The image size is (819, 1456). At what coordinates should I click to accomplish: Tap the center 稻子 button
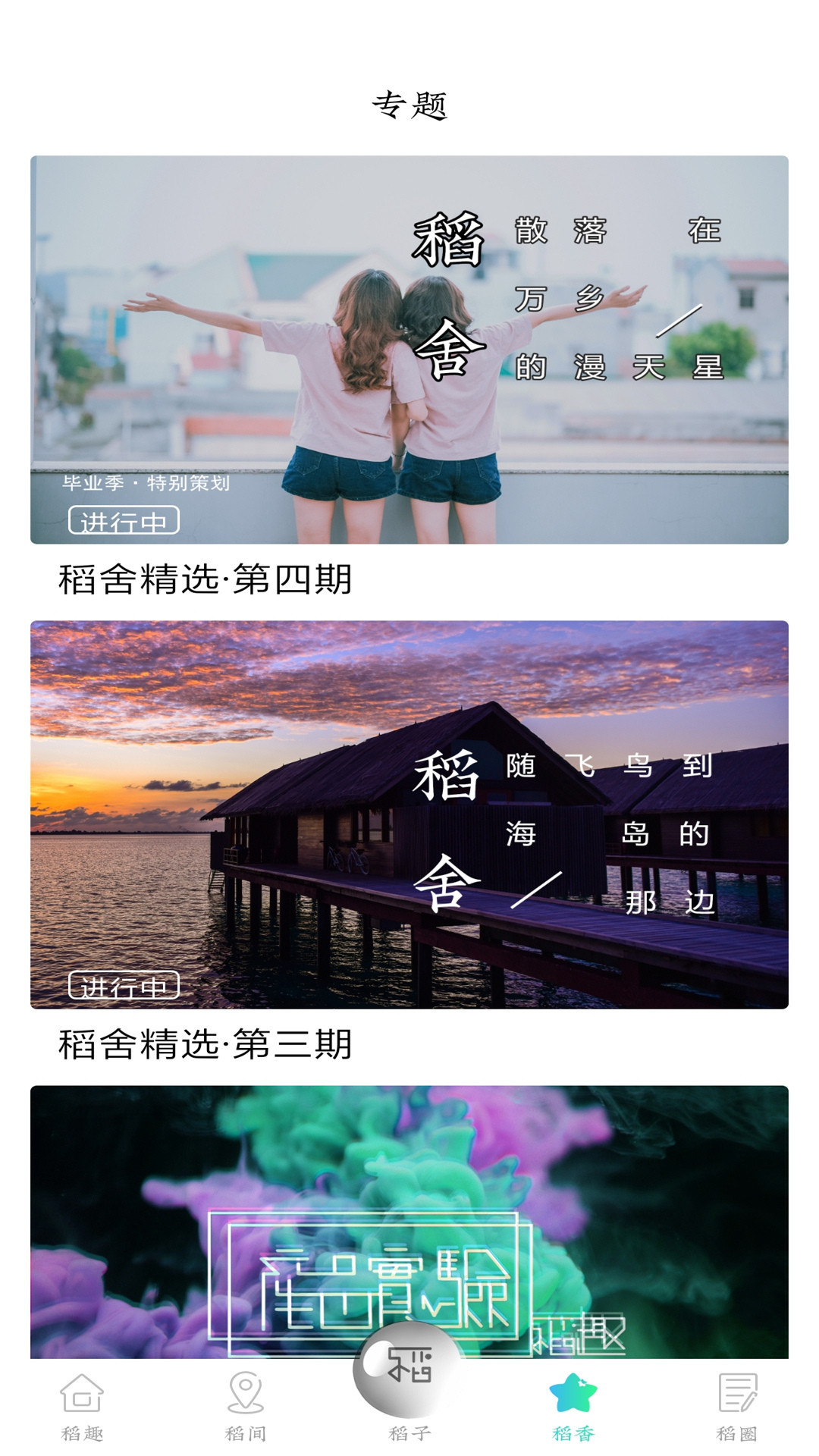click(409, 1373)
